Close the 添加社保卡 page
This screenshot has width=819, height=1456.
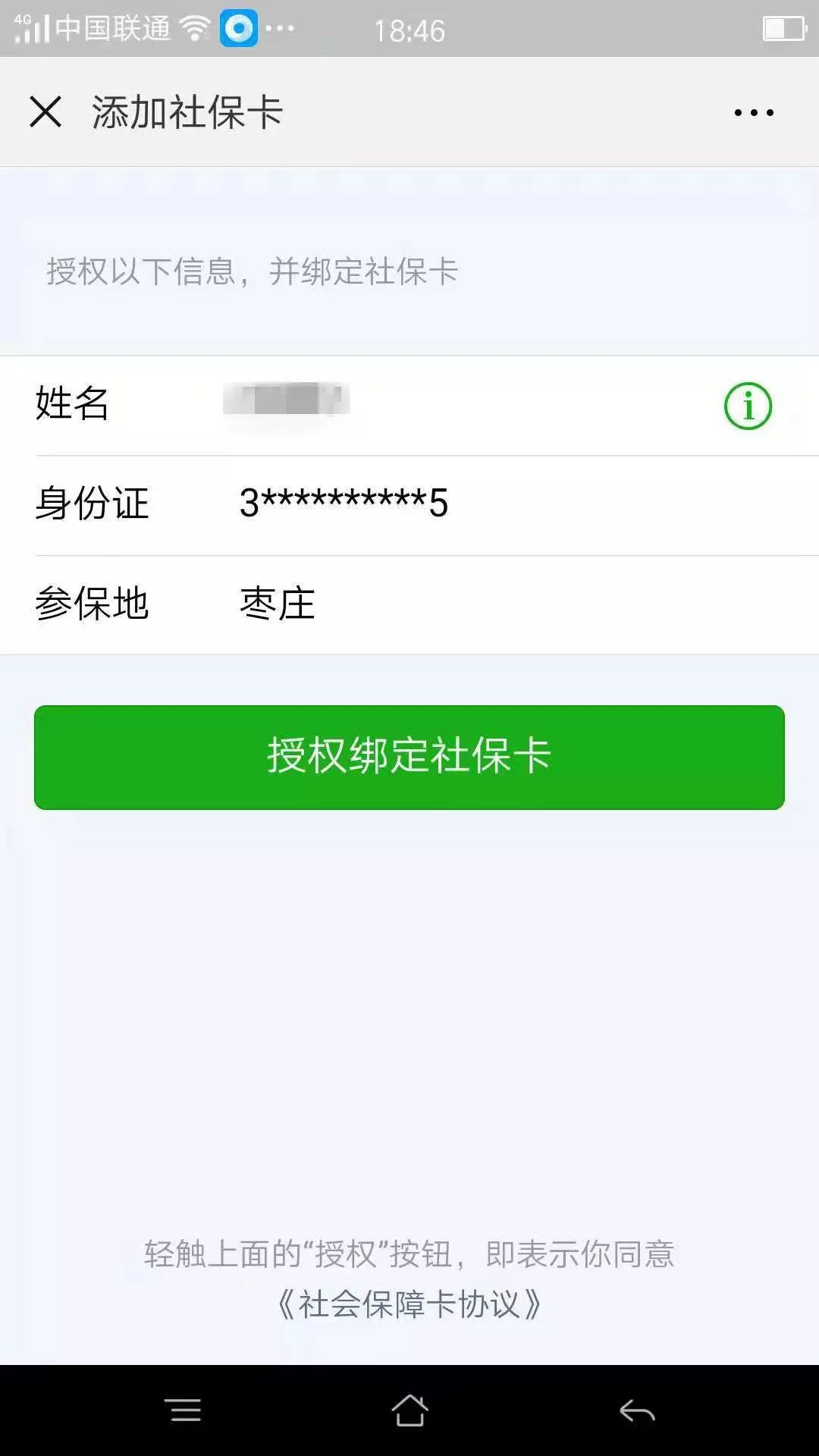[x=45, y=112]
